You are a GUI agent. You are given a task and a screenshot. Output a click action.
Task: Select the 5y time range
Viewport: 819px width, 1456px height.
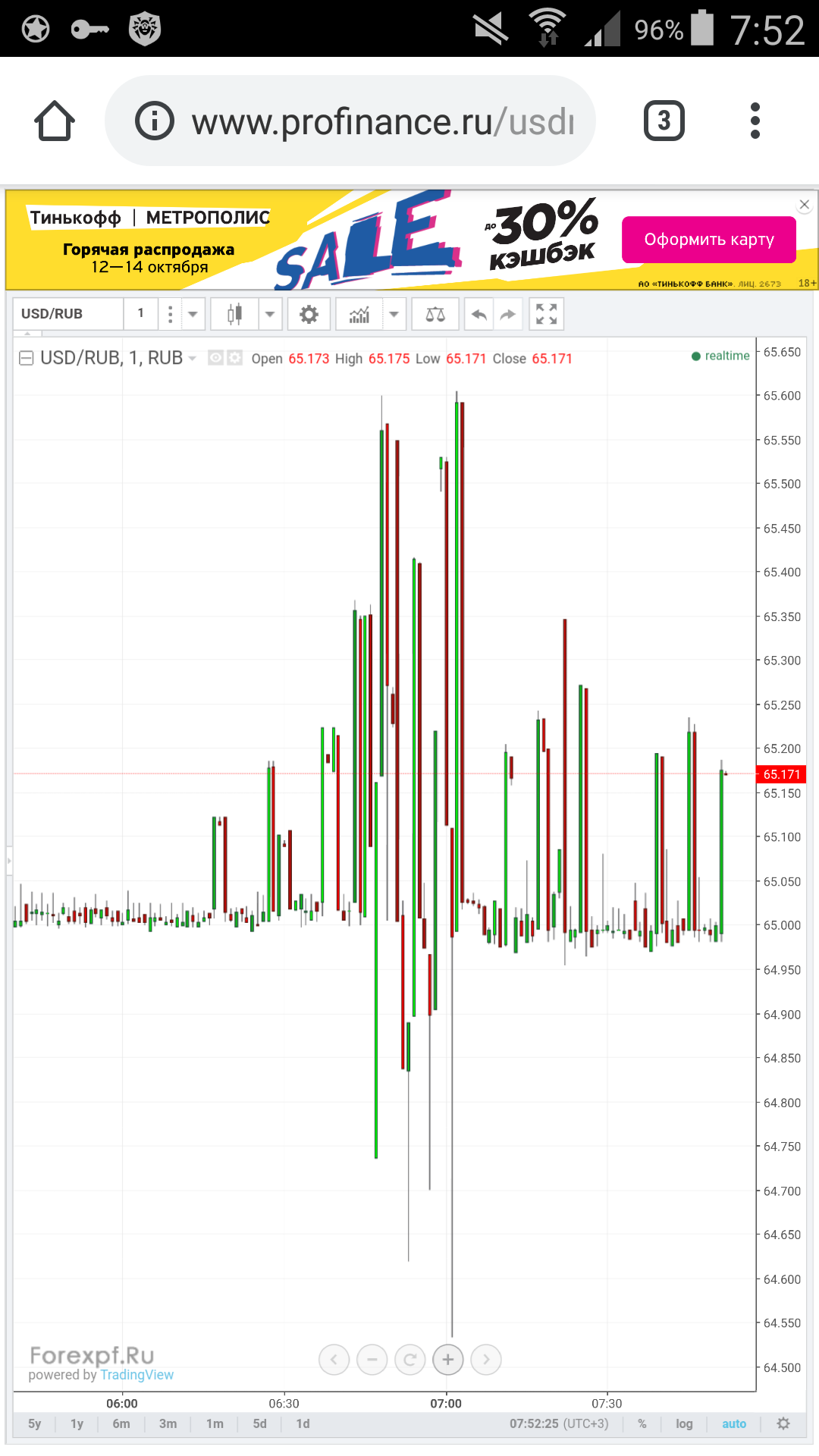pos(35,1423)
